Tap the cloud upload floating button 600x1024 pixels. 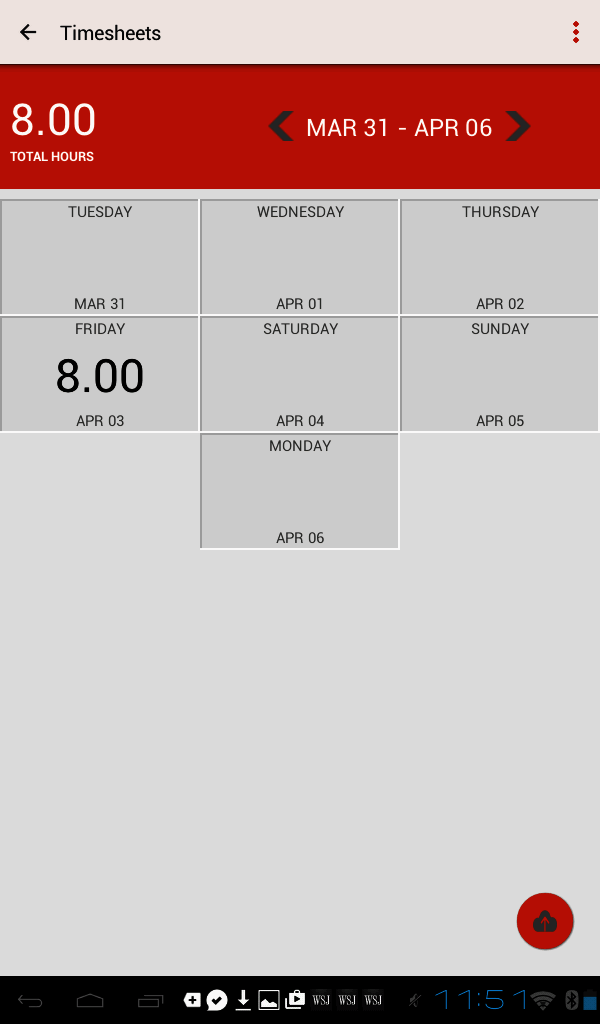(545, 921)
